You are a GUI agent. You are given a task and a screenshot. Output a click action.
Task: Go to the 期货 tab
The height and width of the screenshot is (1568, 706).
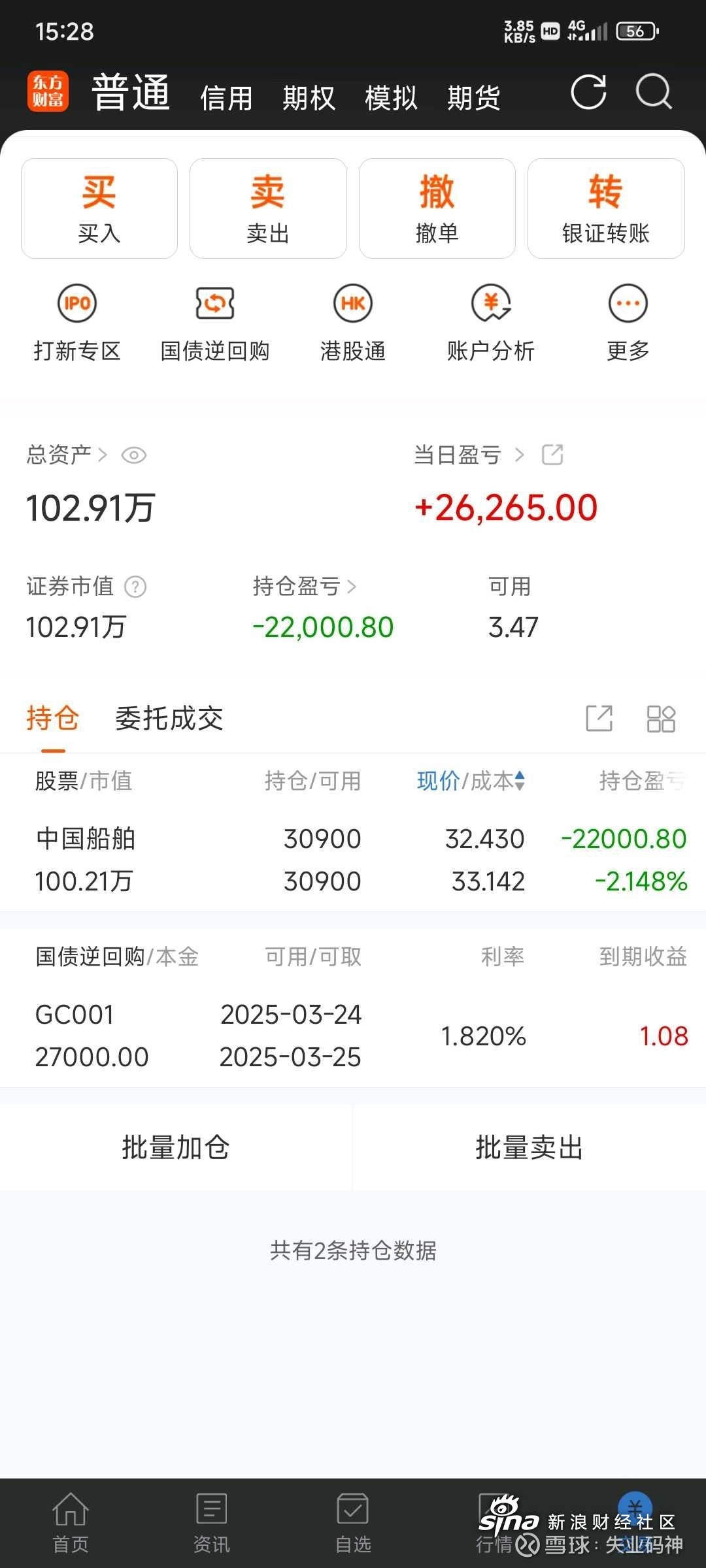point(473,98)
